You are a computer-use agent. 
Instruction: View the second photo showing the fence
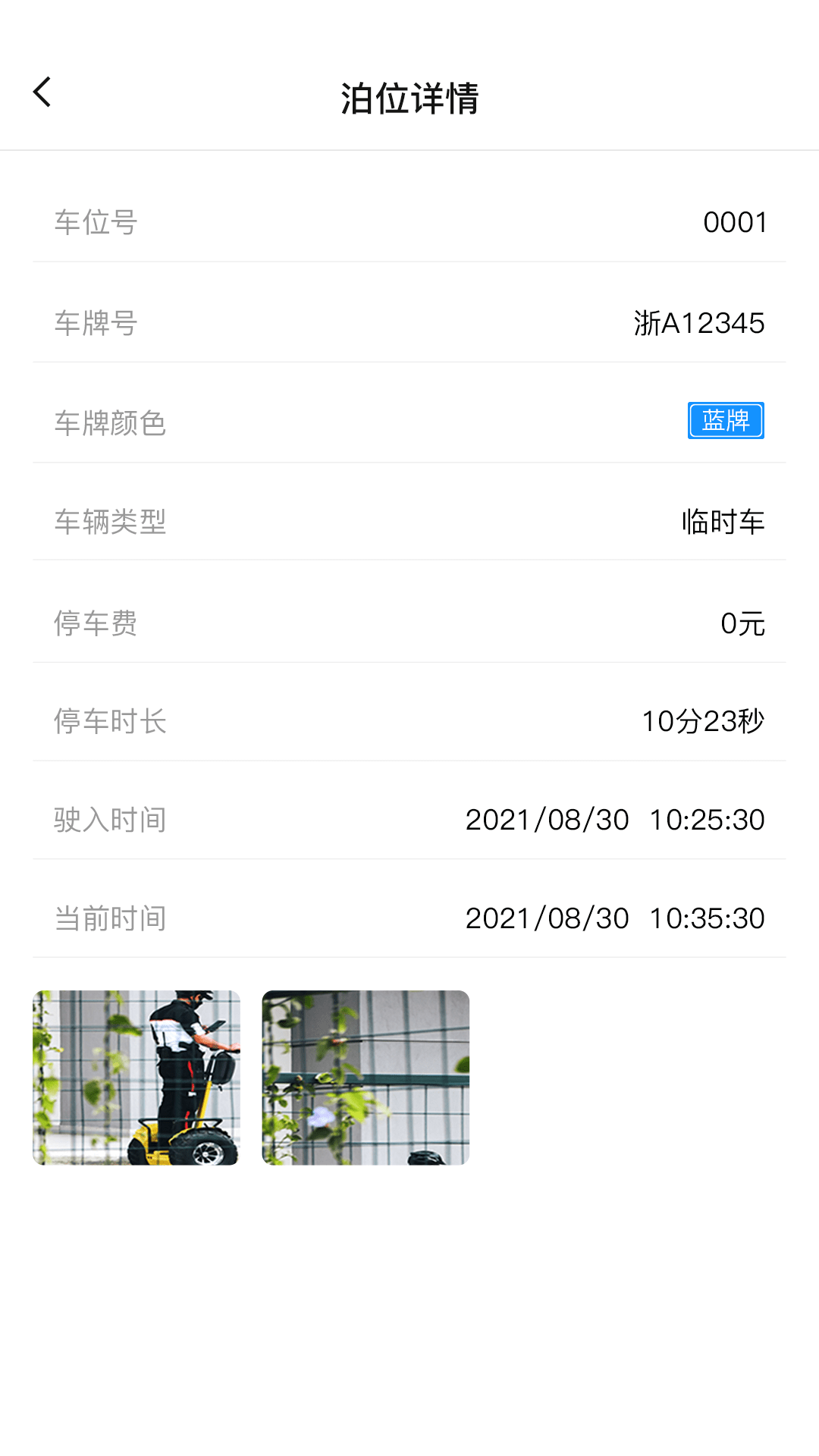pos(366,1078)
